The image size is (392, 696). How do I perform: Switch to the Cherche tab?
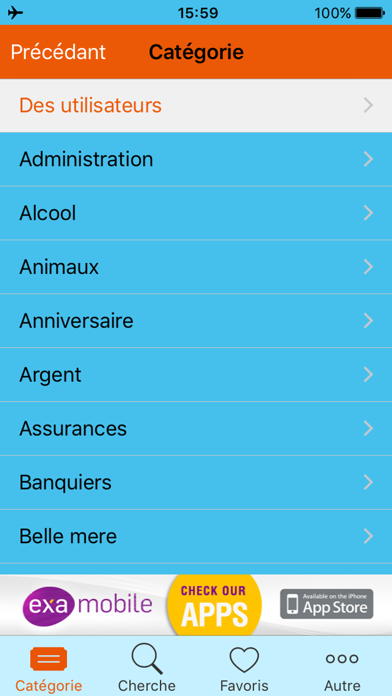click(147, 668)
